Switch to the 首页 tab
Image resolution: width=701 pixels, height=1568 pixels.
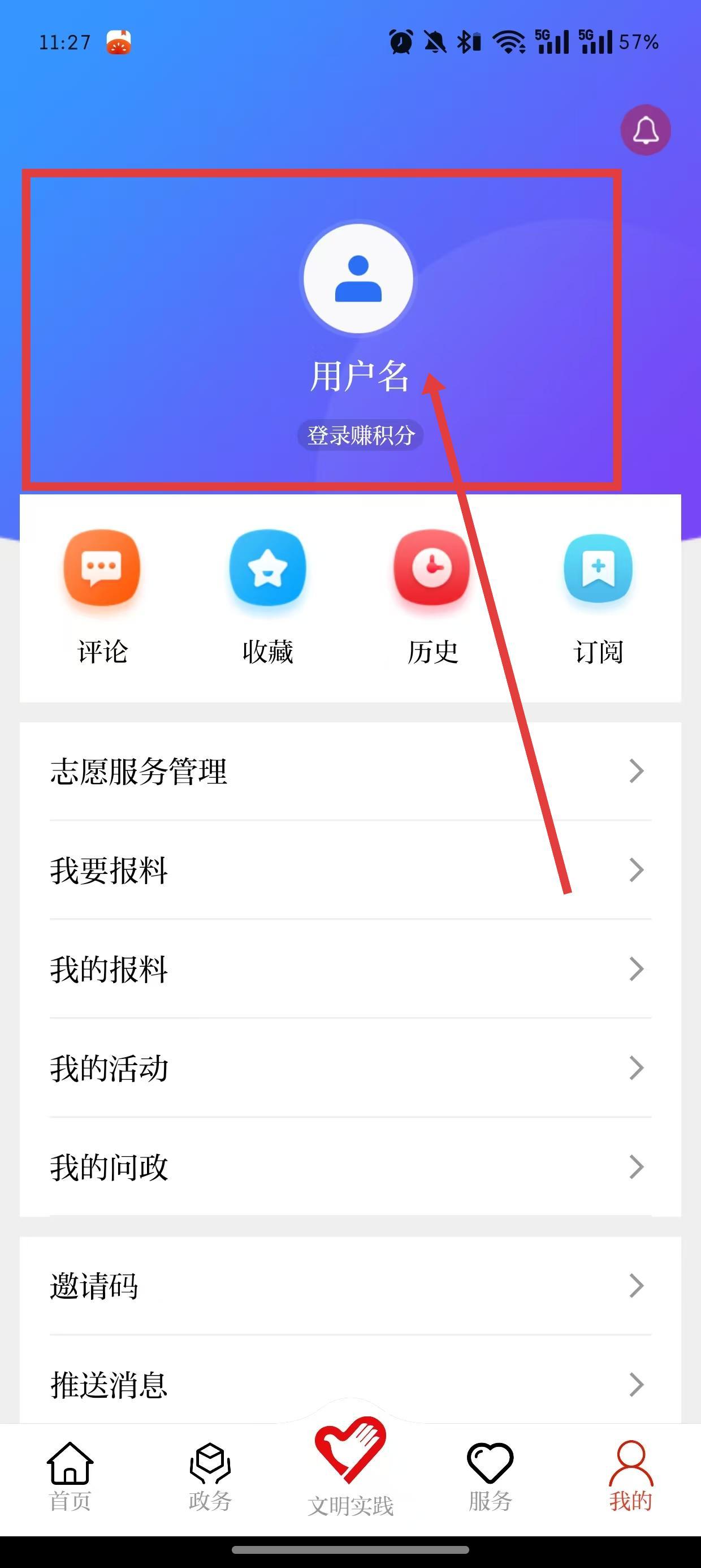(x=70, y=1476)
